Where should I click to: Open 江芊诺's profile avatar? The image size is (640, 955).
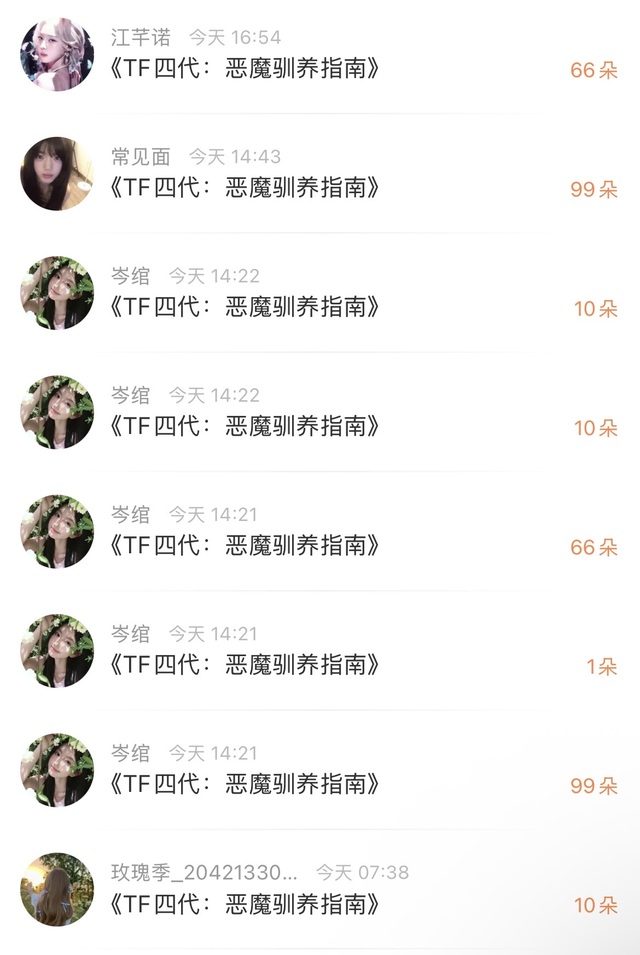pyautogui.click(x=57, y=54)
